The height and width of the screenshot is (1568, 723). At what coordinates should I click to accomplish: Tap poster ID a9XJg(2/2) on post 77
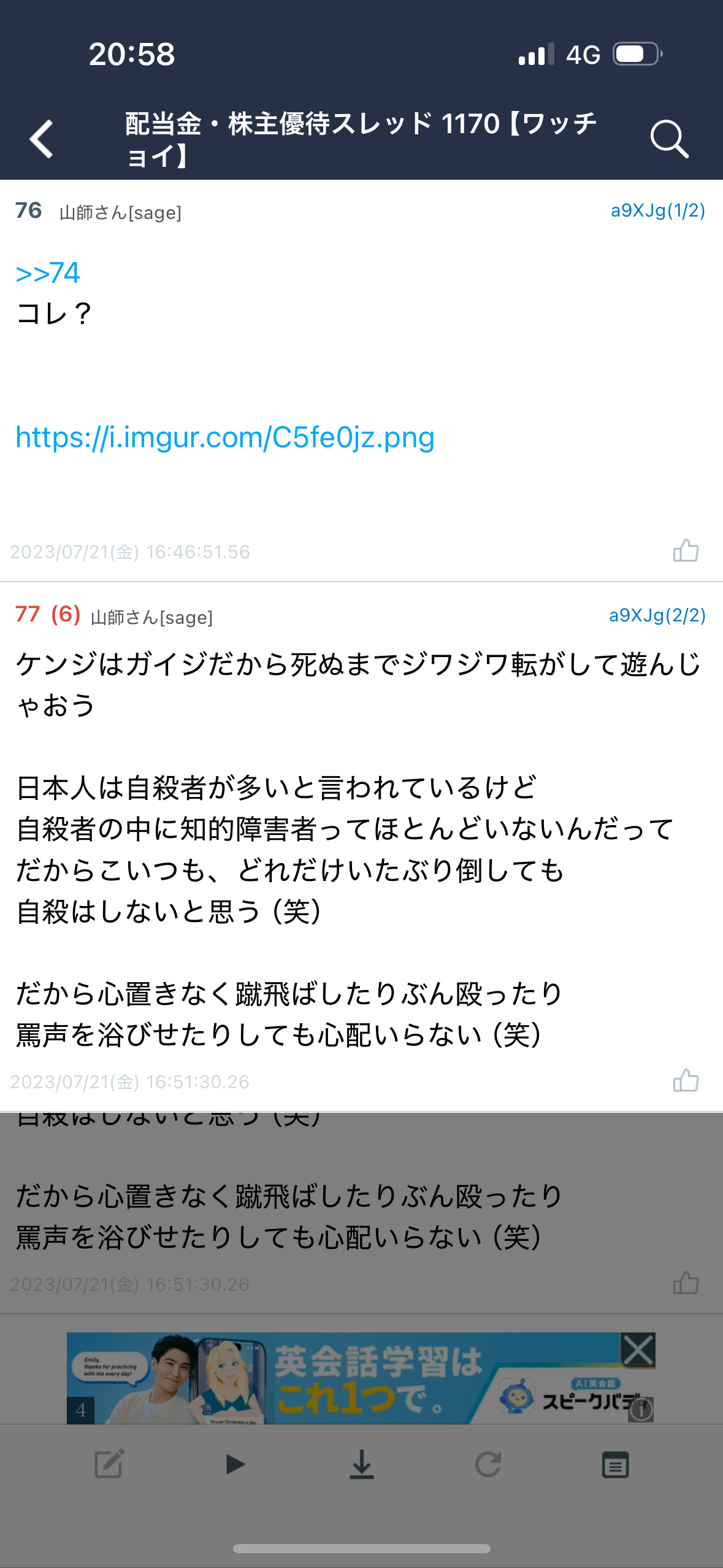[657, 615]
